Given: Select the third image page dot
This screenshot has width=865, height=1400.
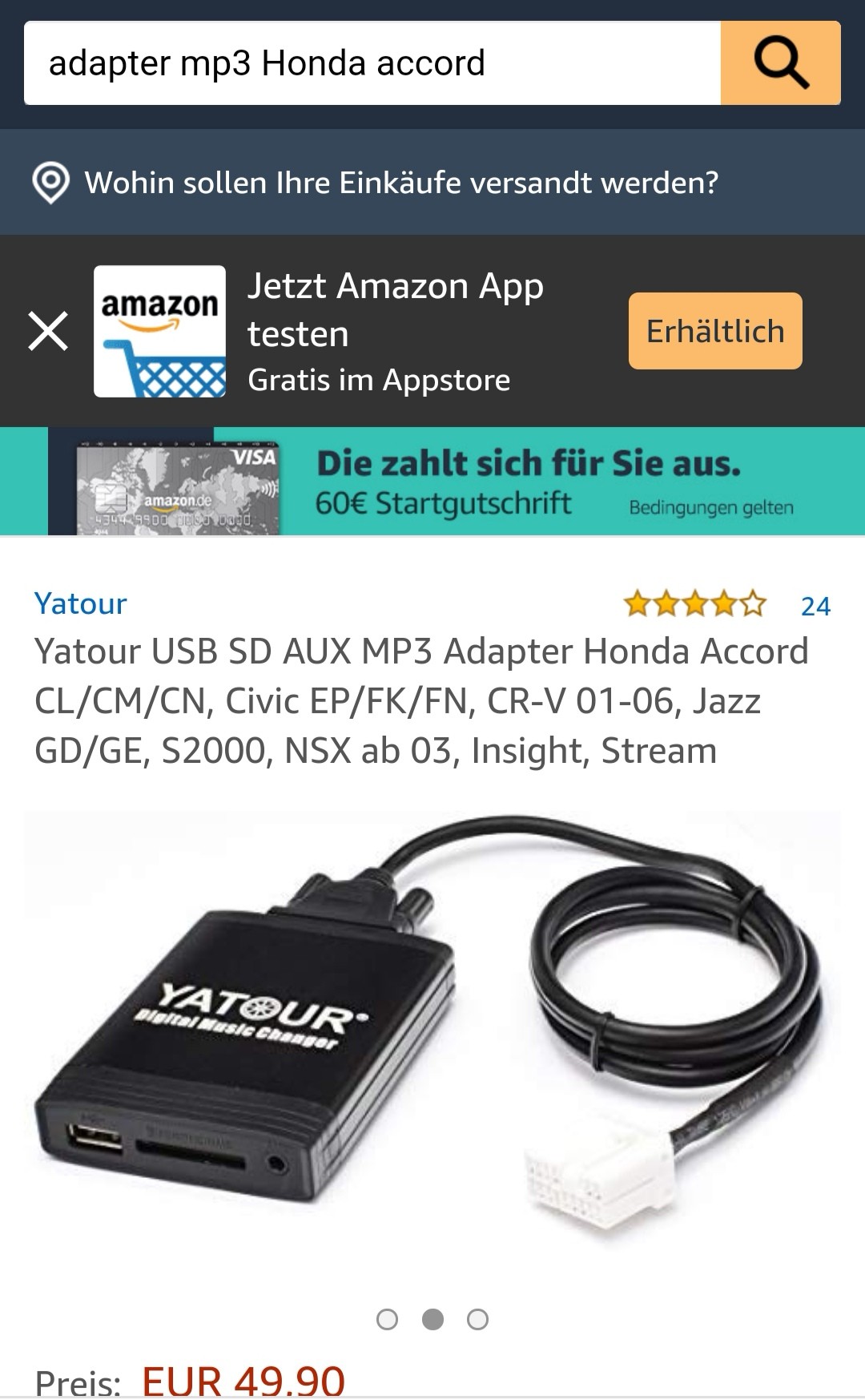Looking at the screenshot, I should (478, 1320).
